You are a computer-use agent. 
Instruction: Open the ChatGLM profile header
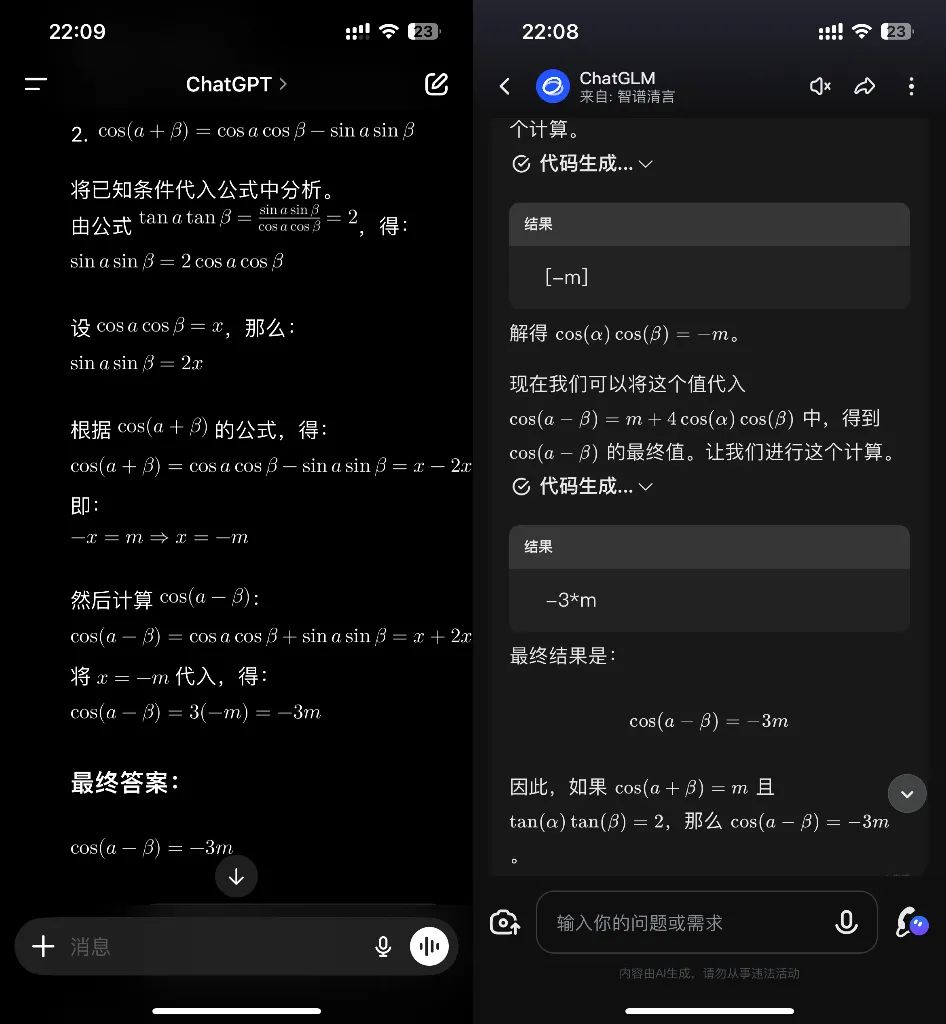pos(605,86)
